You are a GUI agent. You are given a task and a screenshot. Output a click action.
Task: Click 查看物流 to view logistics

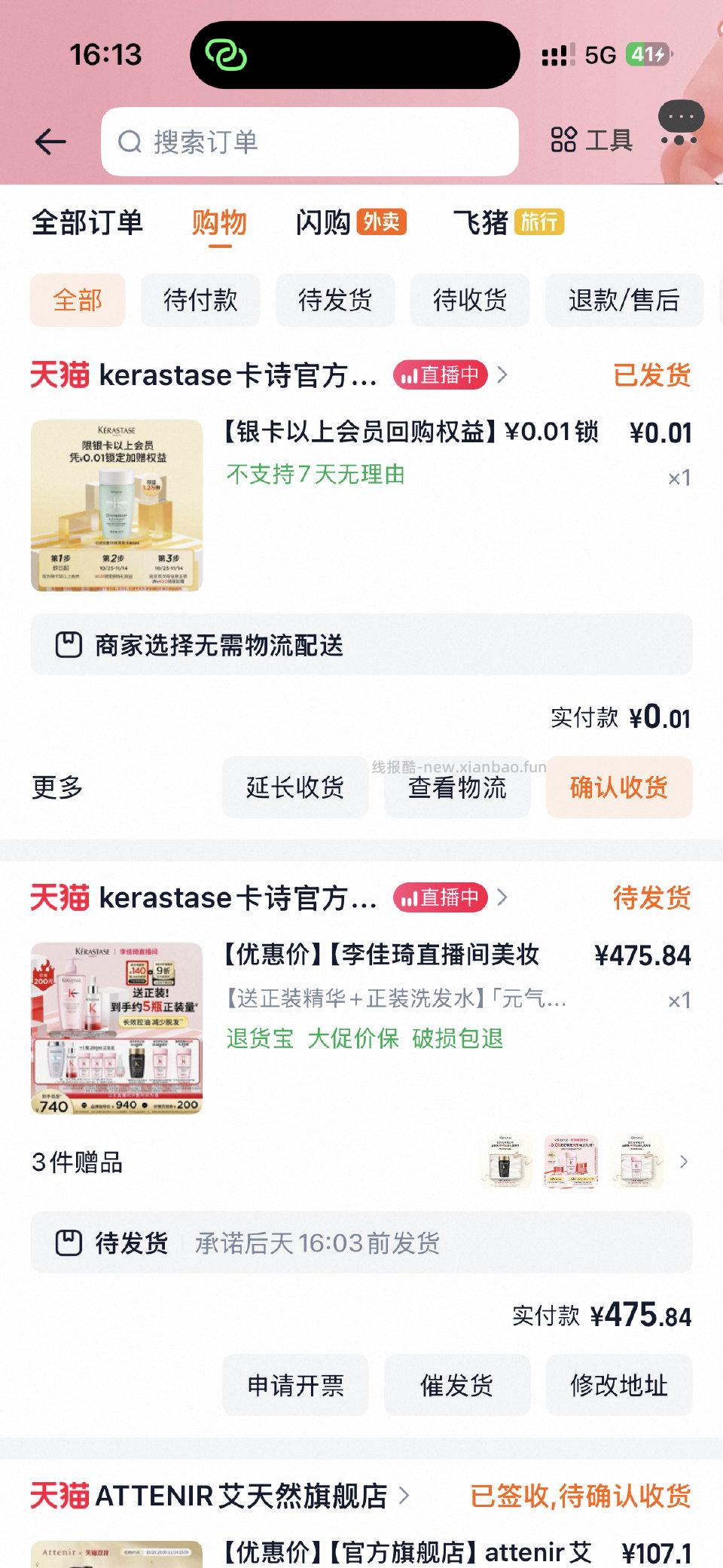coord(456,787)
